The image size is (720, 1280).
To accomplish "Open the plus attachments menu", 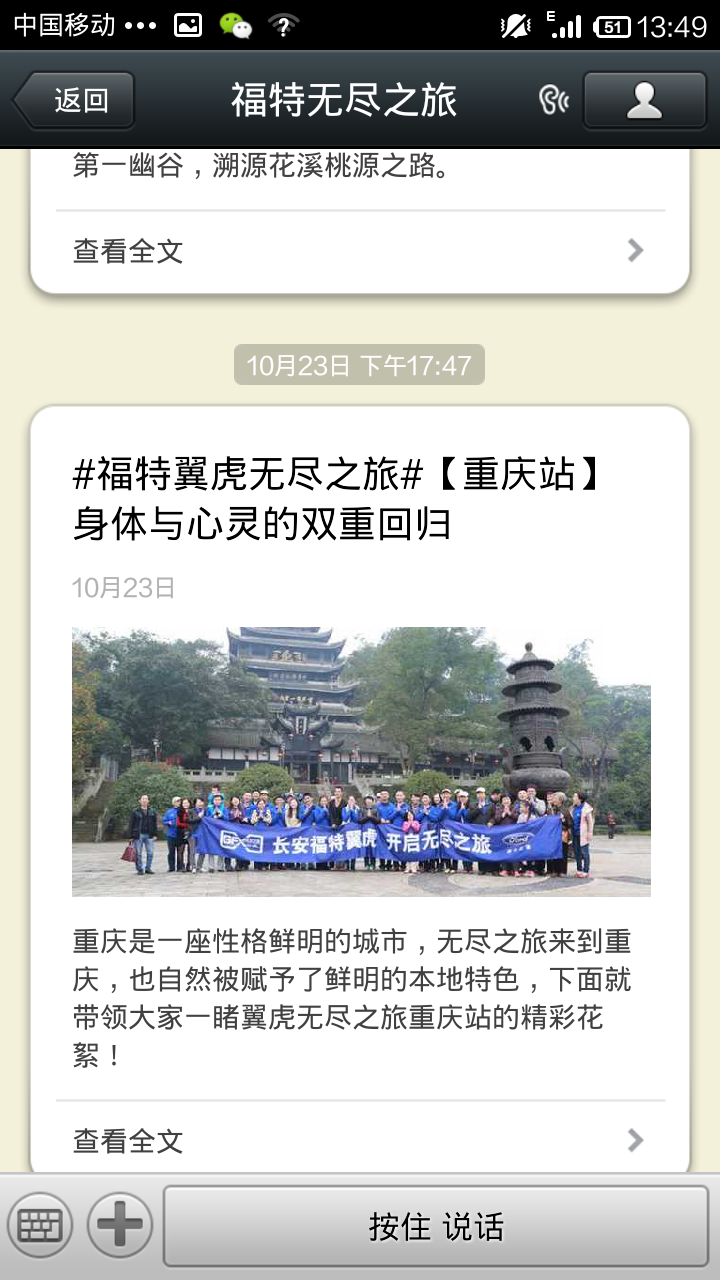I will [120, 1225].
